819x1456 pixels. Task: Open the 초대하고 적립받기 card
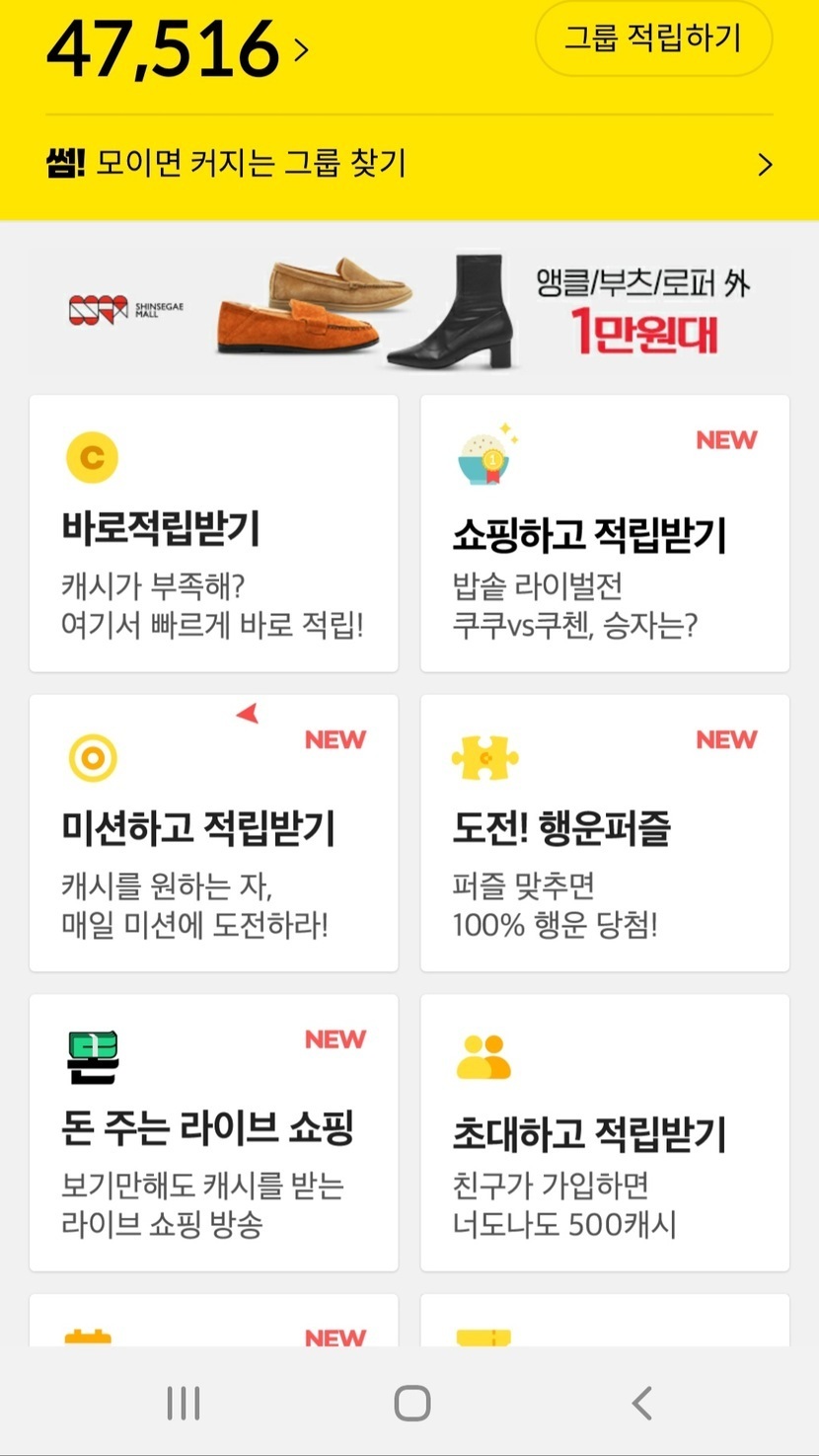pyautogui.click(x=604, y=1132)
